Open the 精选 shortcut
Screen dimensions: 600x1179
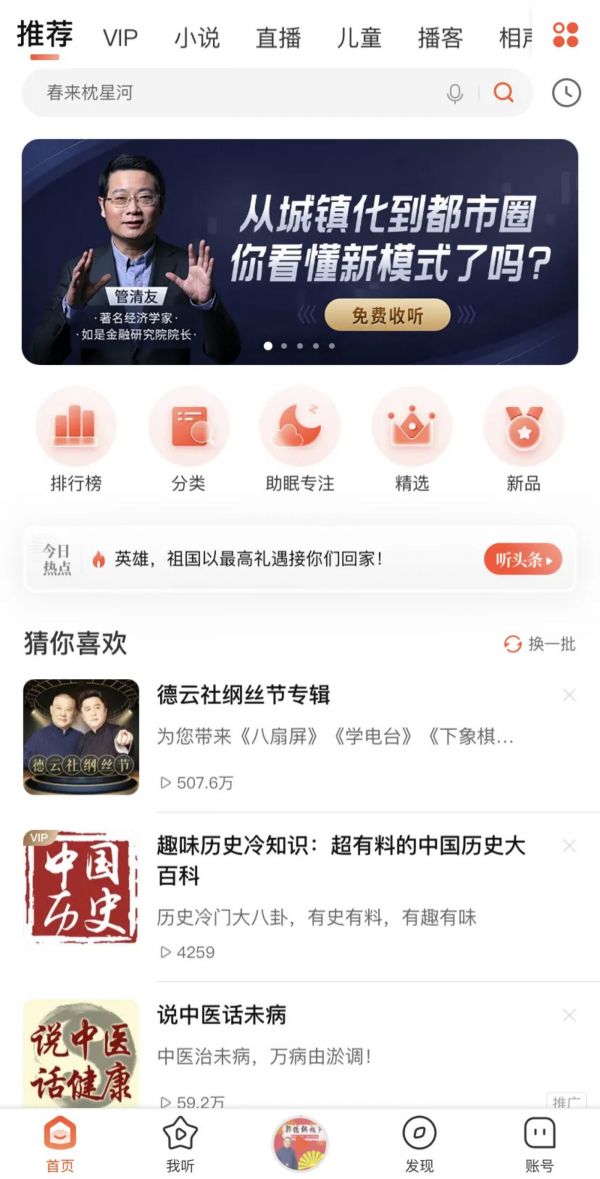pyautogui.click(x=411, y=441)
